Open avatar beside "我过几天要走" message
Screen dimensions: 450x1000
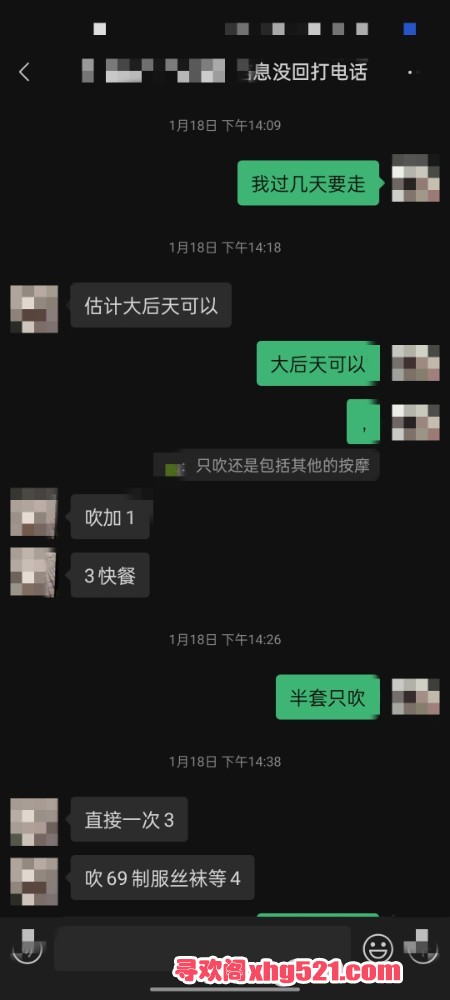(x=416, y=178)
